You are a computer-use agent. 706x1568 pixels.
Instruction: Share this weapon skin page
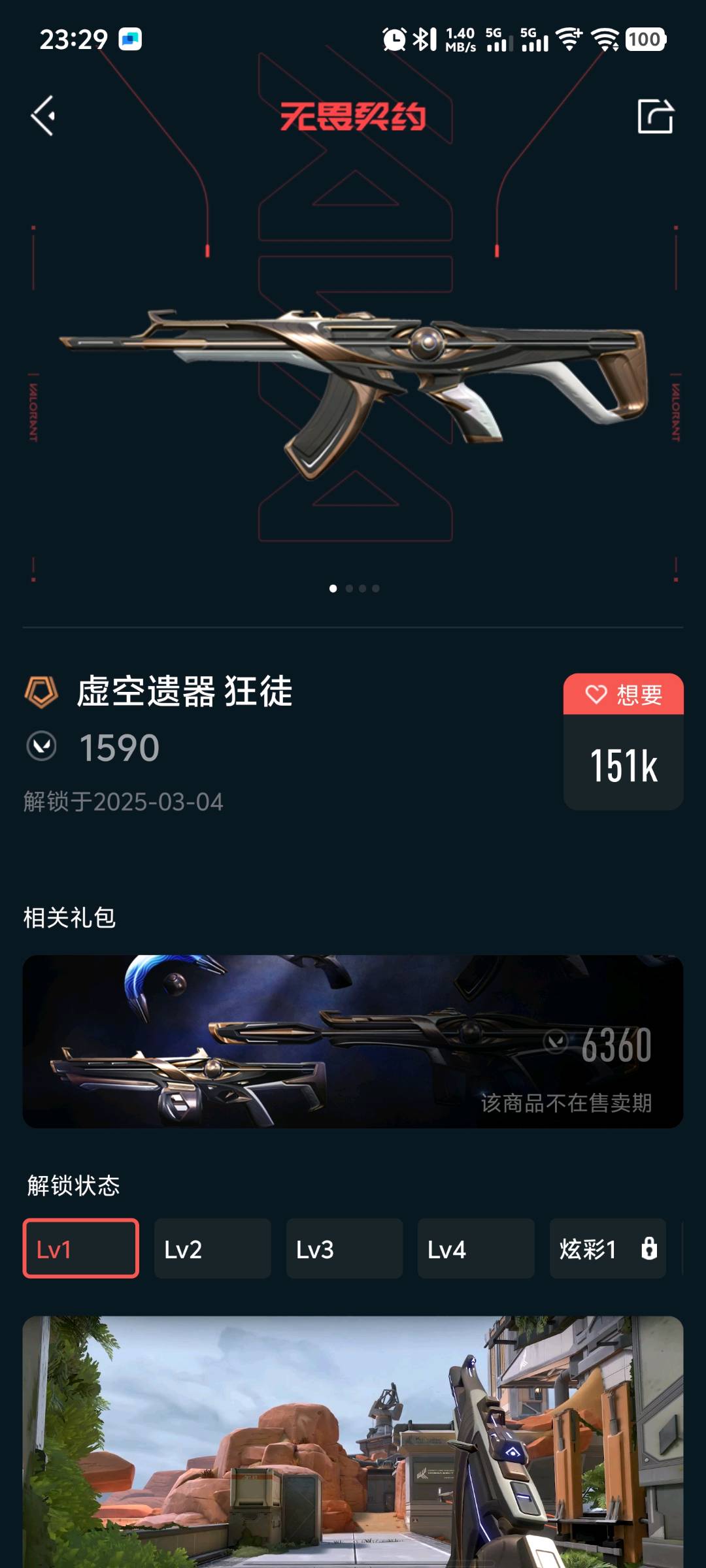tap(655, 117)
